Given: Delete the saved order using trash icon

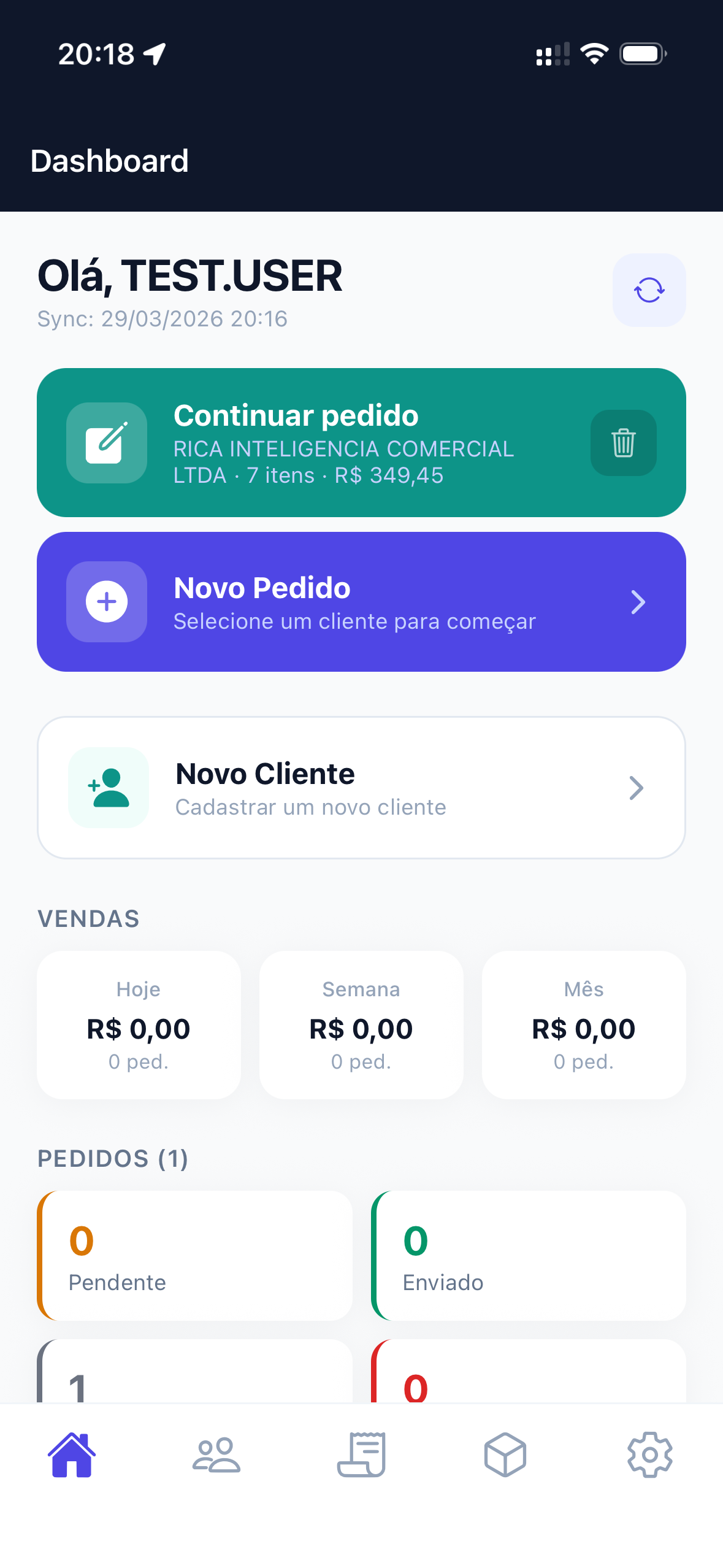Looking at the screenshot, I should (623, 443).
